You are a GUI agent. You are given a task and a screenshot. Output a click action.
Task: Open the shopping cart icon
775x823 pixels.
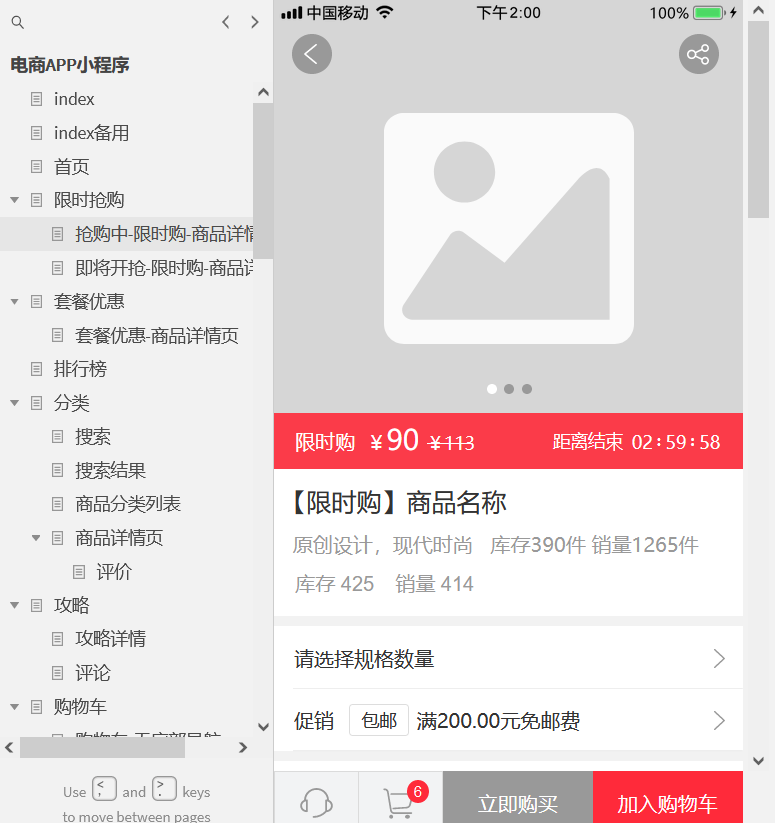click(400, 802)
